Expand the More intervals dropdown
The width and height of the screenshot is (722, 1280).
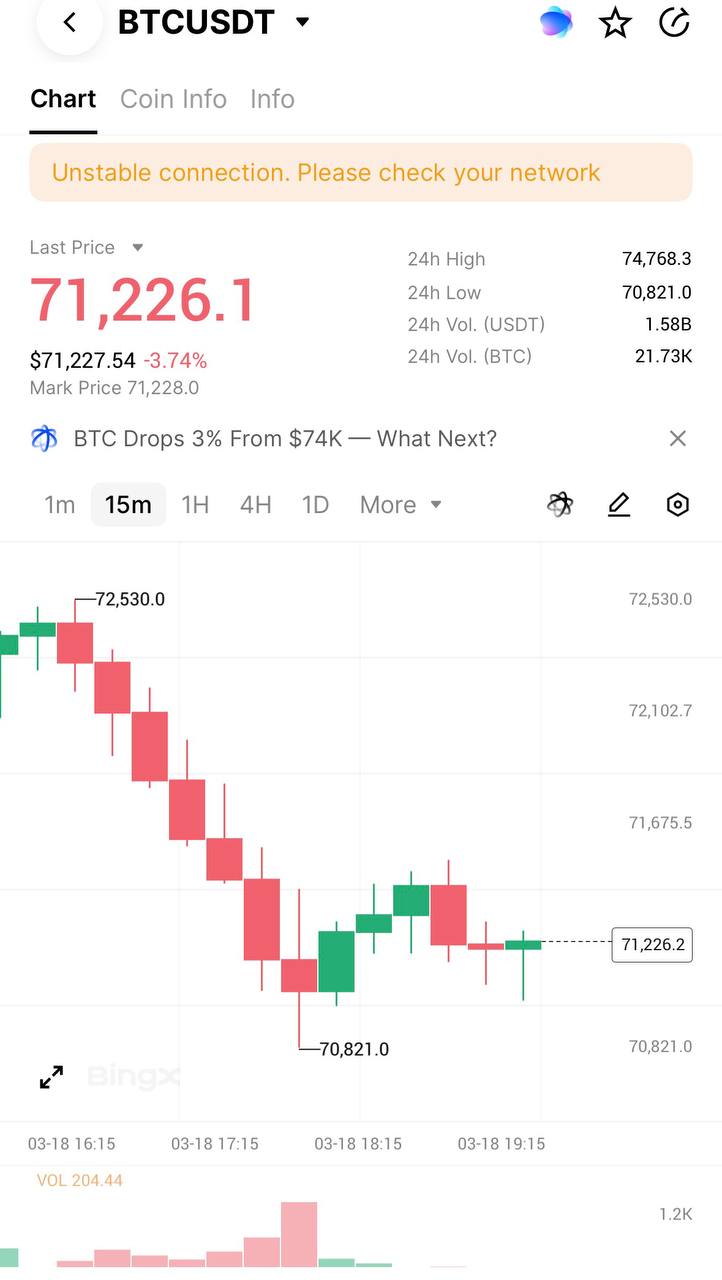click(x=400, y=505)
